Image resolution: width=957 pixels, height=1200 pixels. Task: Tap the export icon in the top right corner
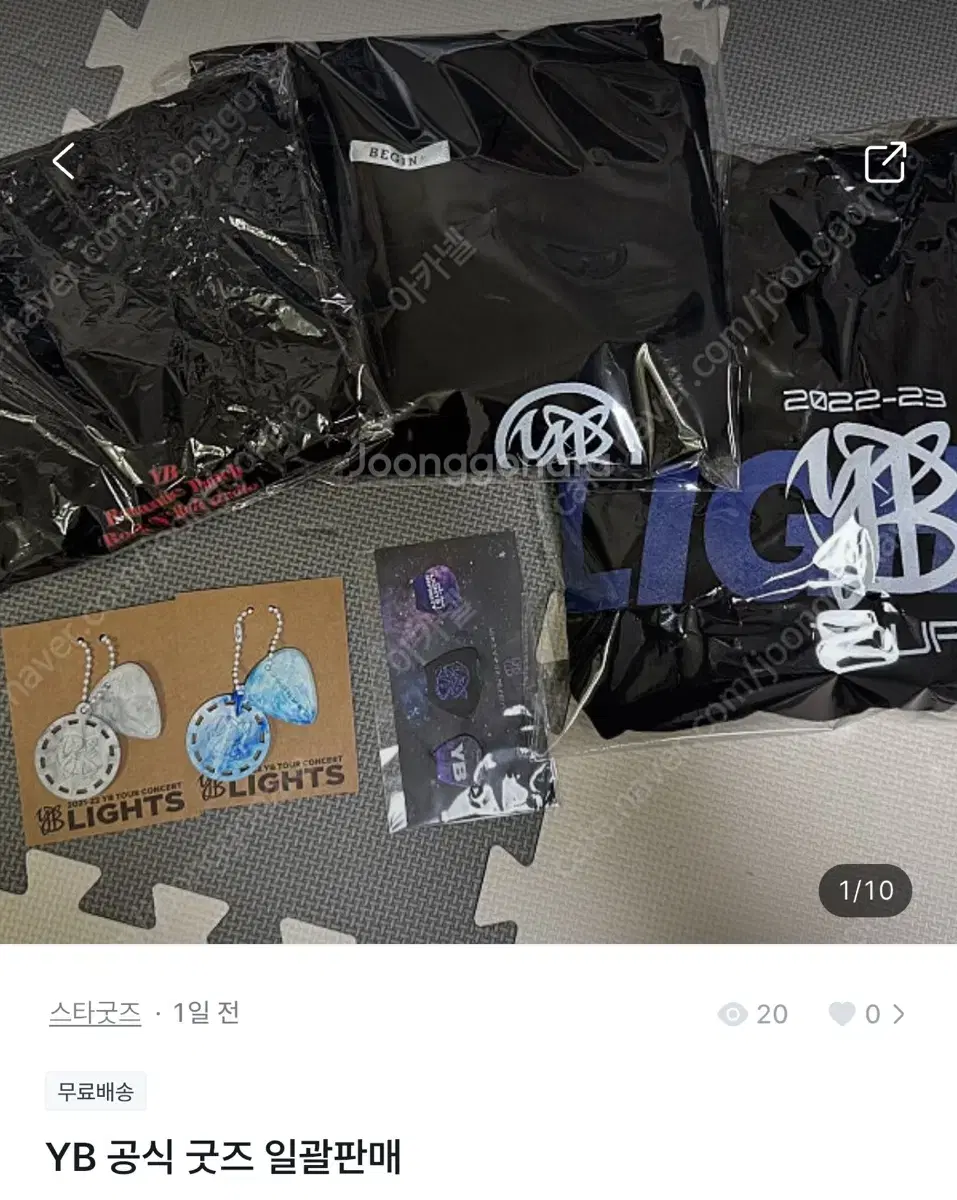click(x=884, y=163)
